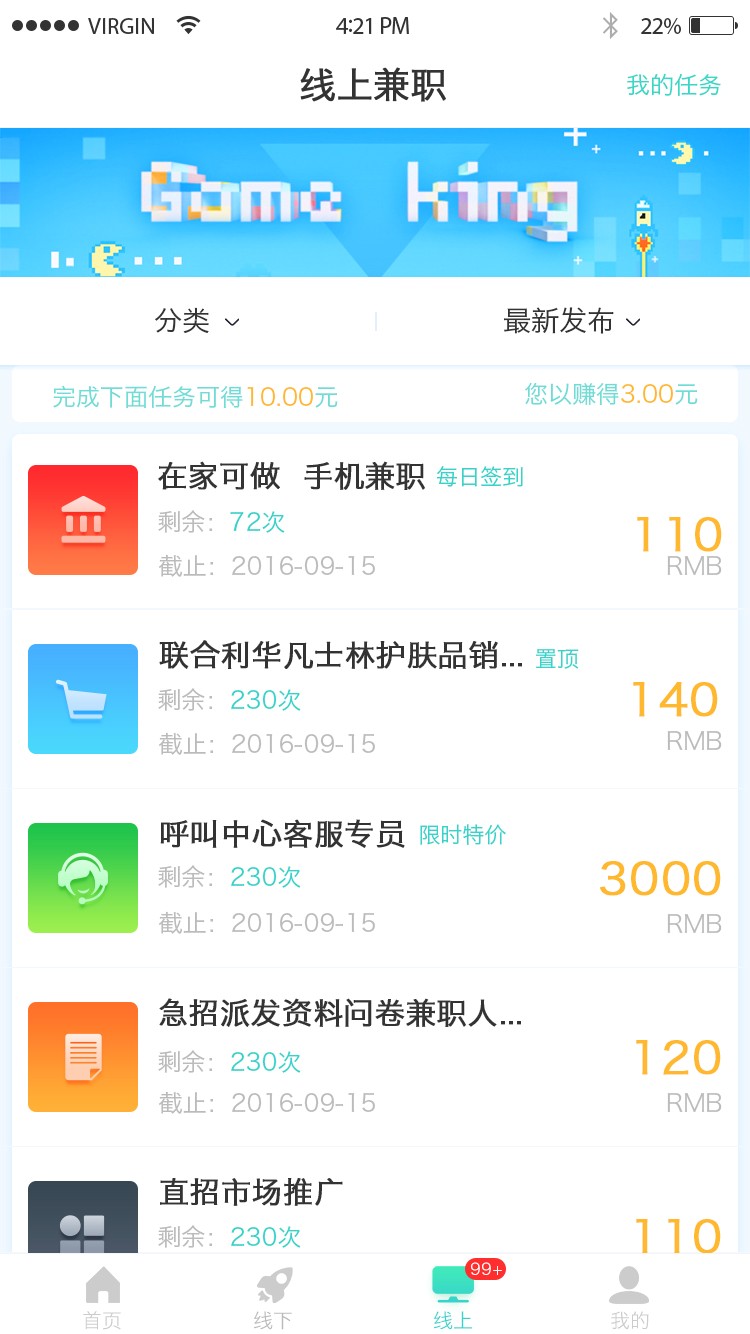
Task: Tap the 每日签到 daily check-in label
Action: (480, 478)
